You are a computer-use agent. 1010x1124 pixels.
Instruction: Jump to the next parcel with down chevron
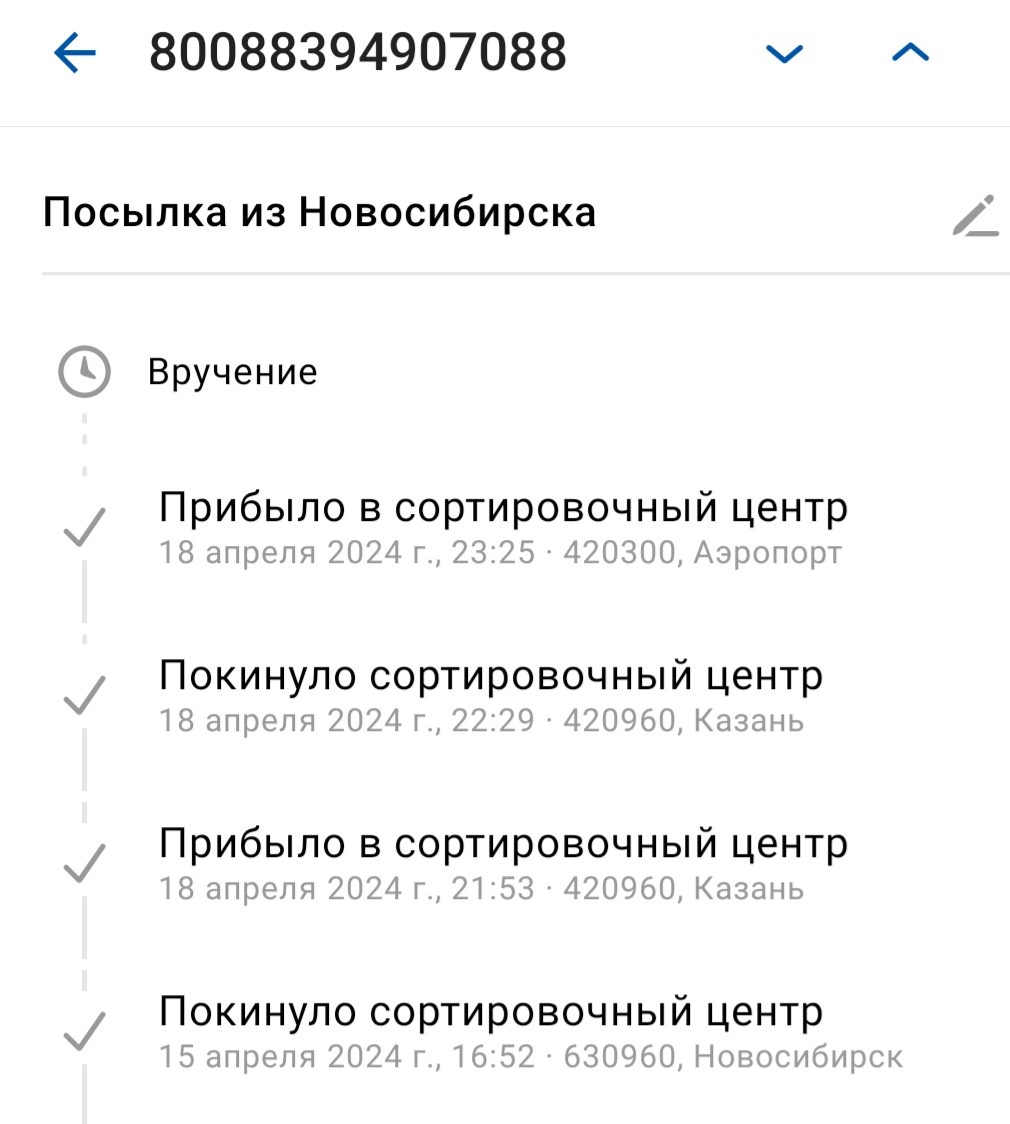pos(784,54)
